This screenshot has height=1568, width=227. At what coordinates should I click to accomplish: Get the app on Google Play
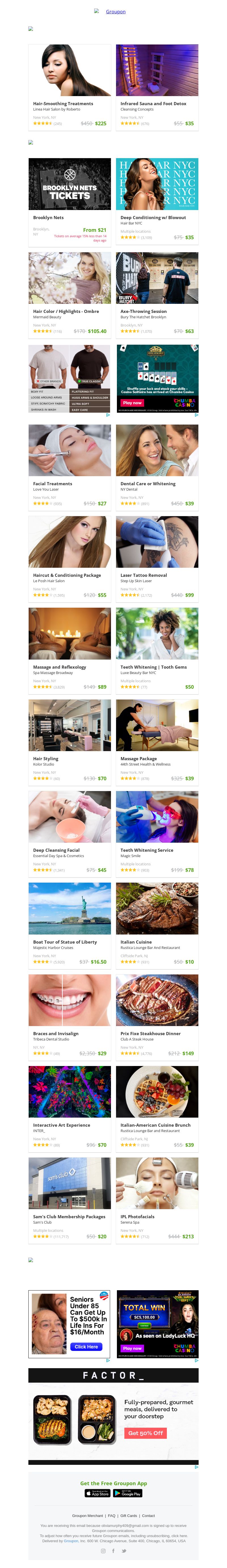(x=128, y=1493)
